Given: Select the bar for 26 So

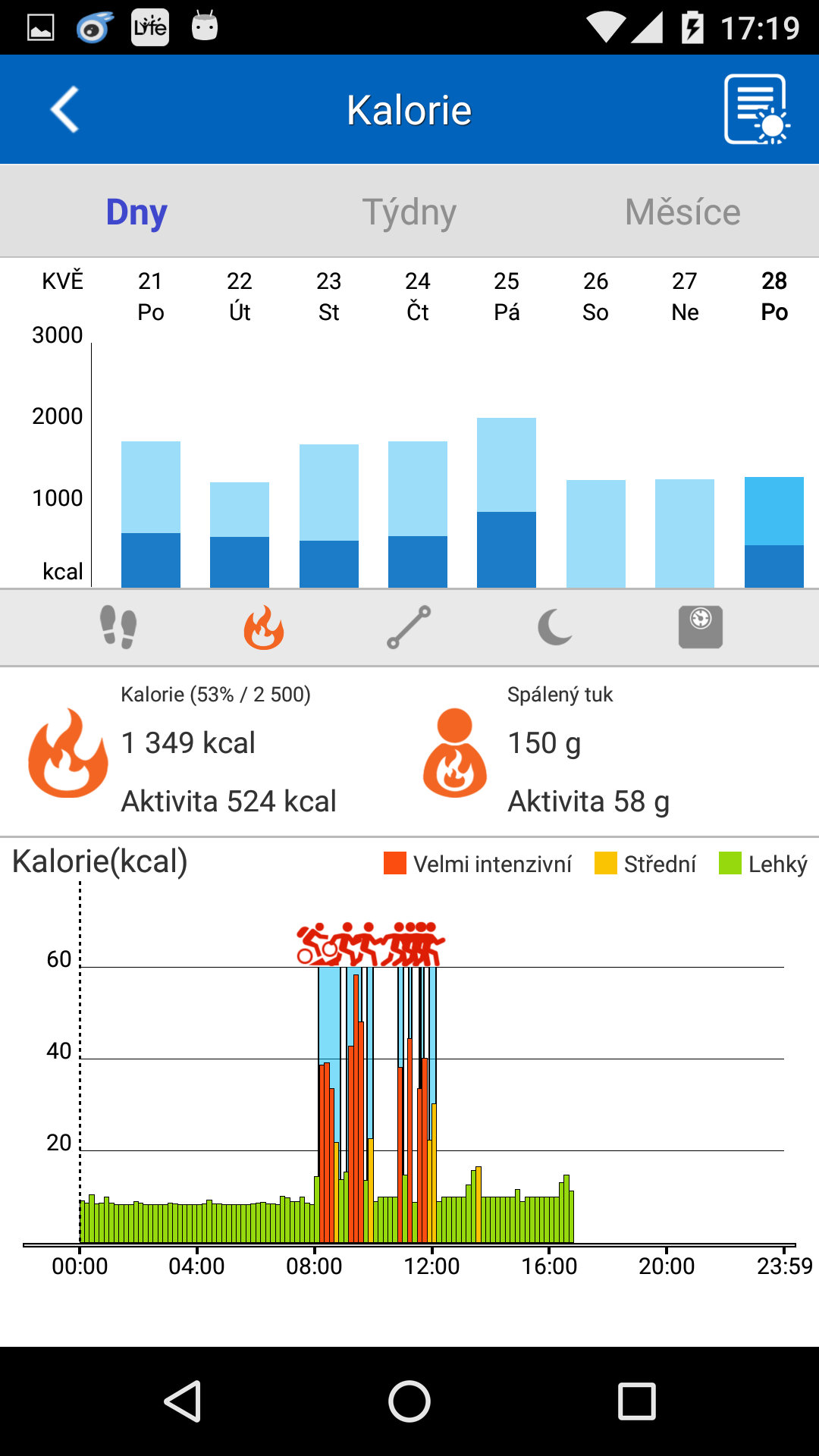Looking at the screenshot, I should [x=596, y=533].
